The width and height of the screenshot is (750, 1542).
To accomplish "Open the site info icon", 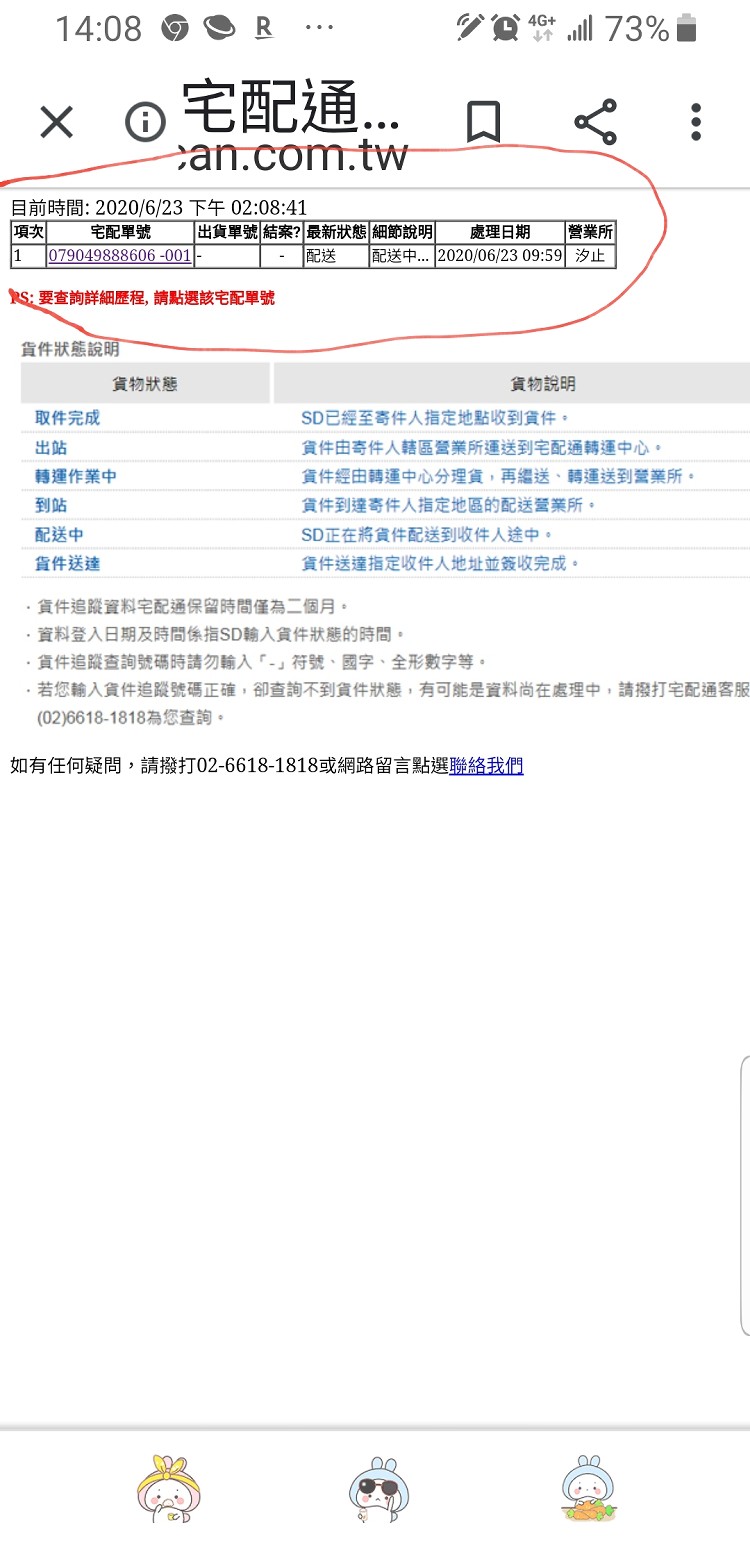I will point(146,123).
